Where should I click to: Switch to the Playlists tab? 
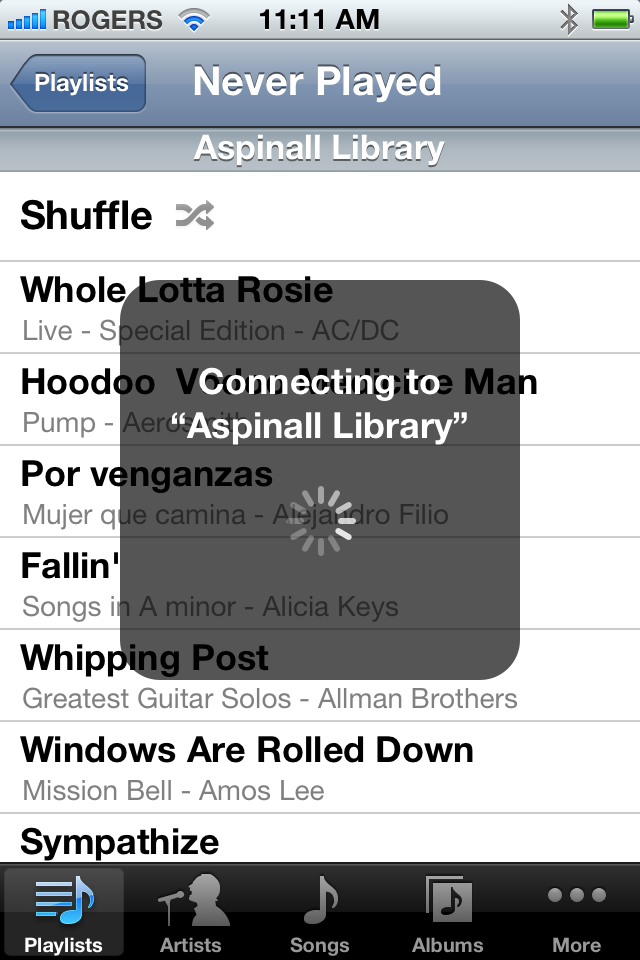click(64, 912)
